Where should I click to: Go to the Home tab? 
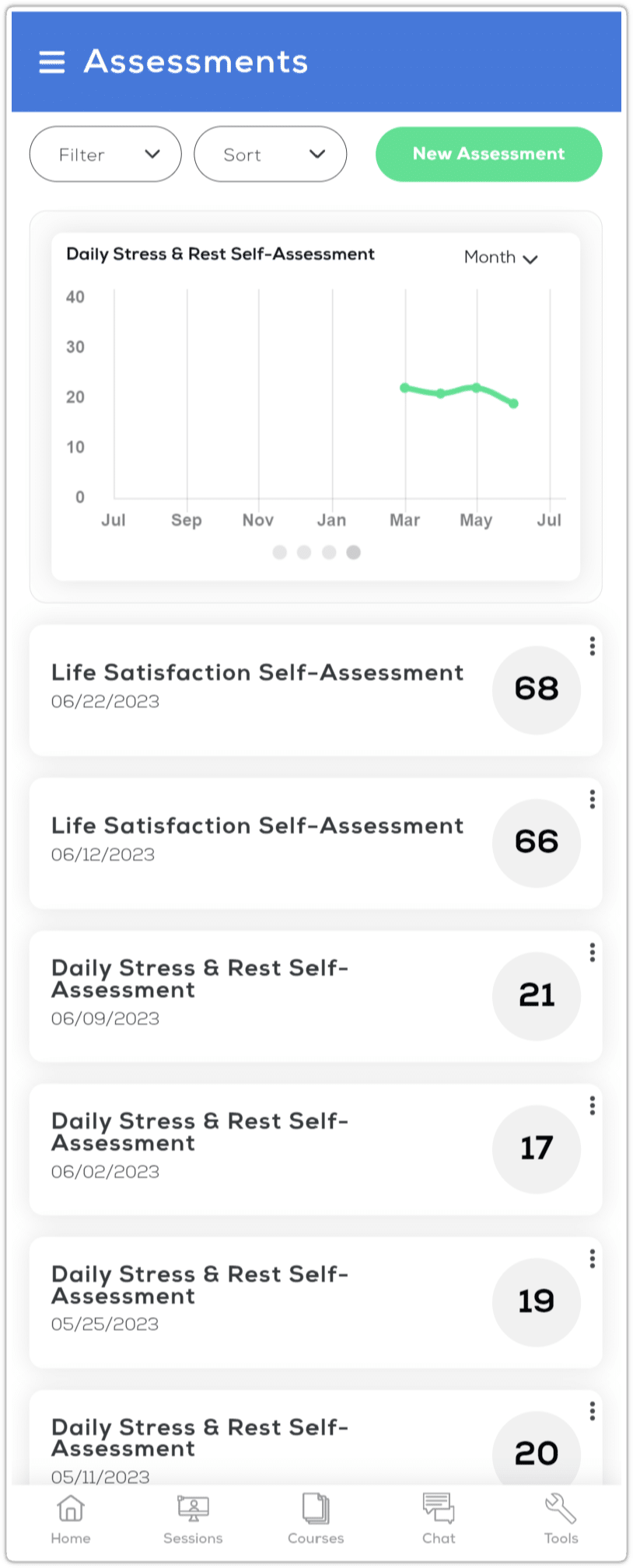(71, 1519)
